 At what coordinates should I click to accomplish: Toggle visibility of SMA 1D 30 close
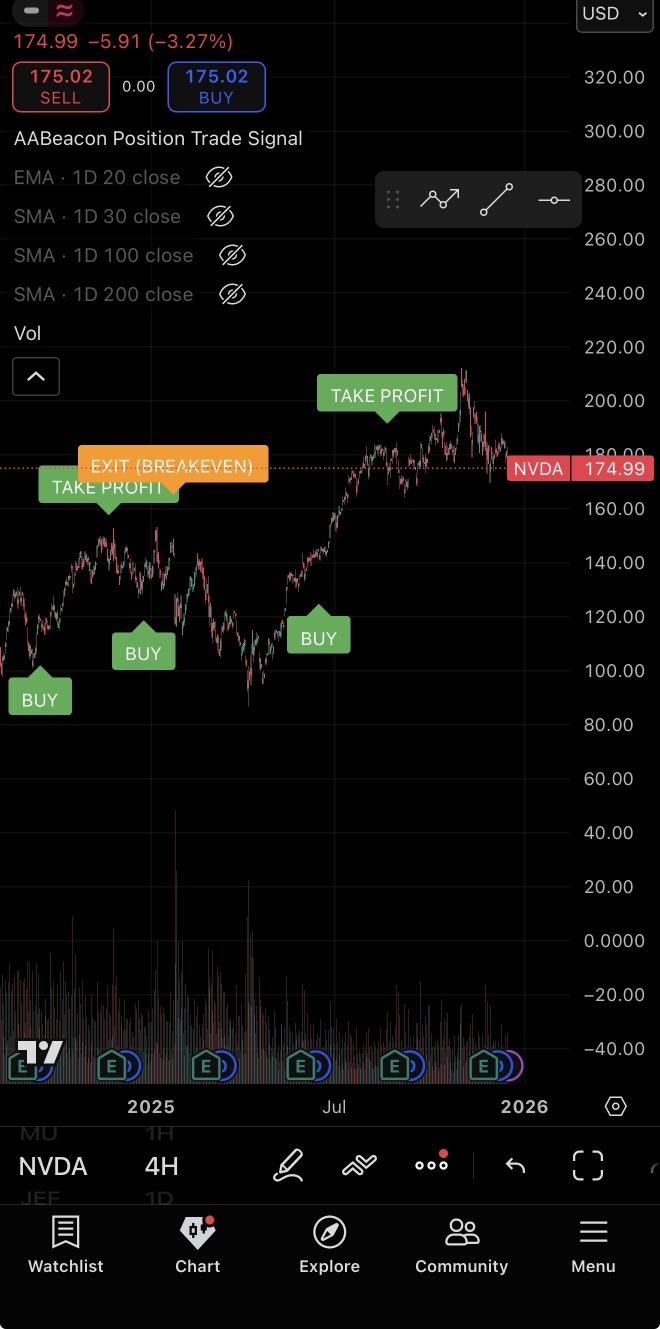click(219, 217)
